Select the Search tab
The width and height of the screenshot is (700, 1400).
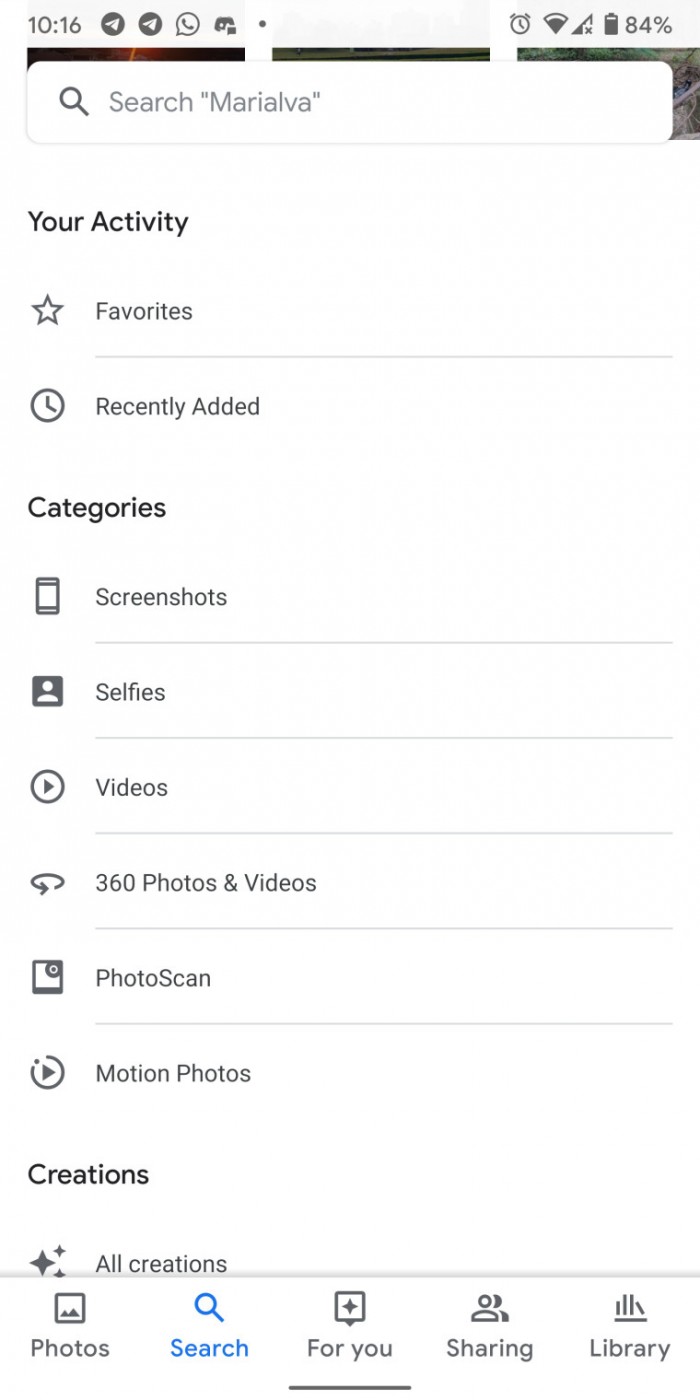point(209,1326)
